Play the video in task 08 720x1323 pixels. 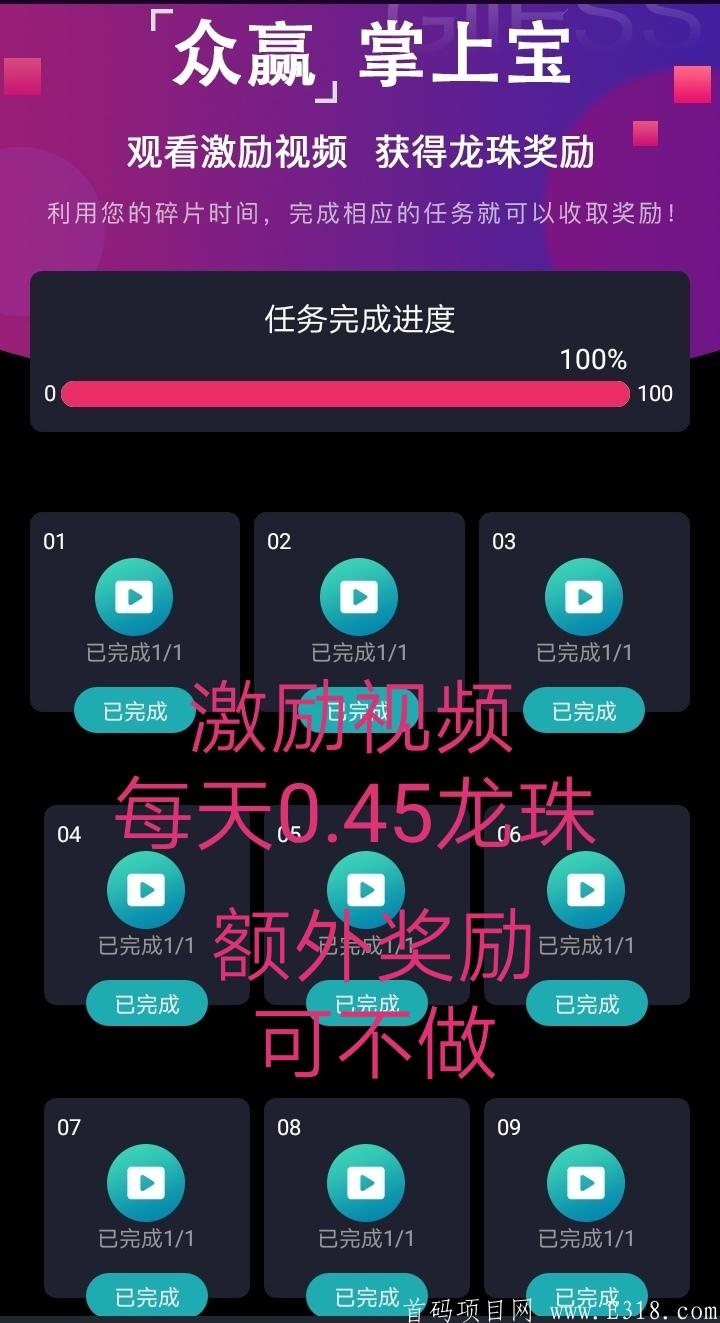[366, 1183]
